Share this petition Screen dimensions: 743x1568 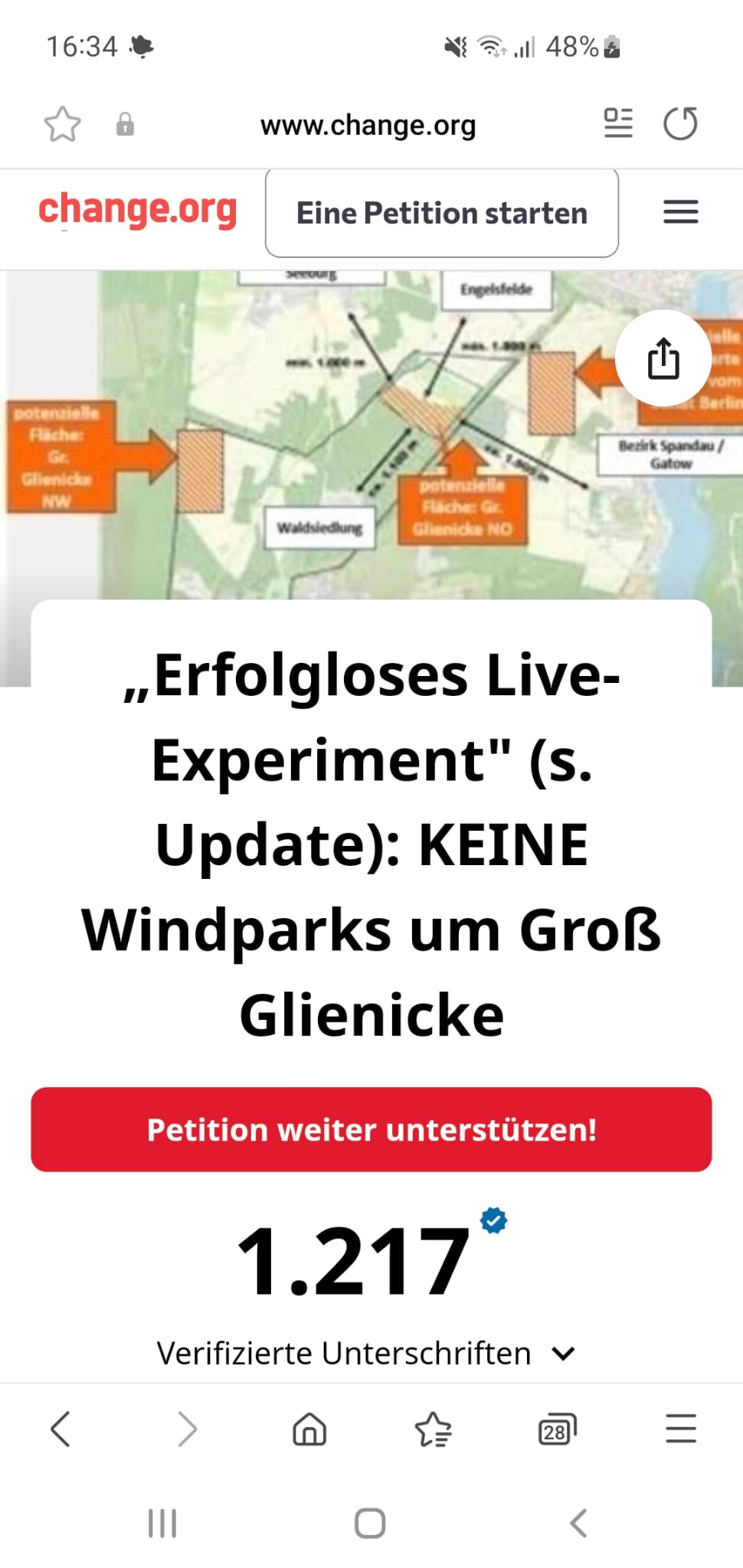point(663,358)
